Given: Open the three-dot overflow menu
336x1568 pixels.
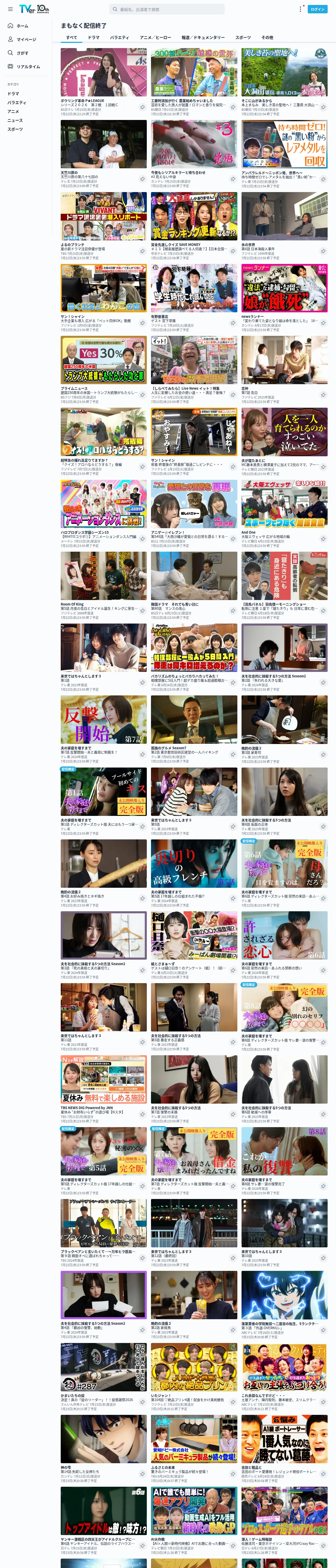Looking at the screenshot, I should coord(300,9).
